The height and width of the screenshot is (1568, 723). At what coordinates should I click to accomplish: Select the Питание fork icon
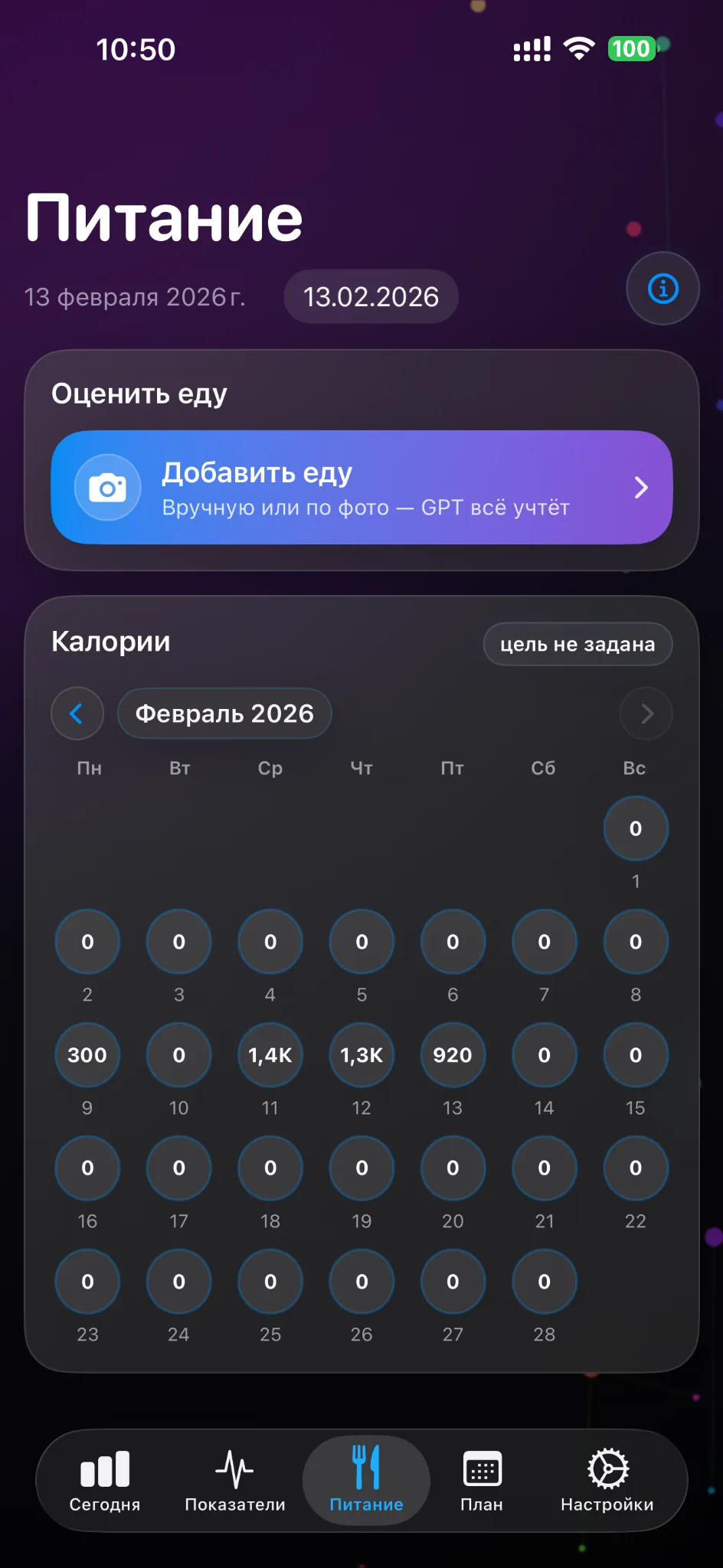click(365, 1468)
